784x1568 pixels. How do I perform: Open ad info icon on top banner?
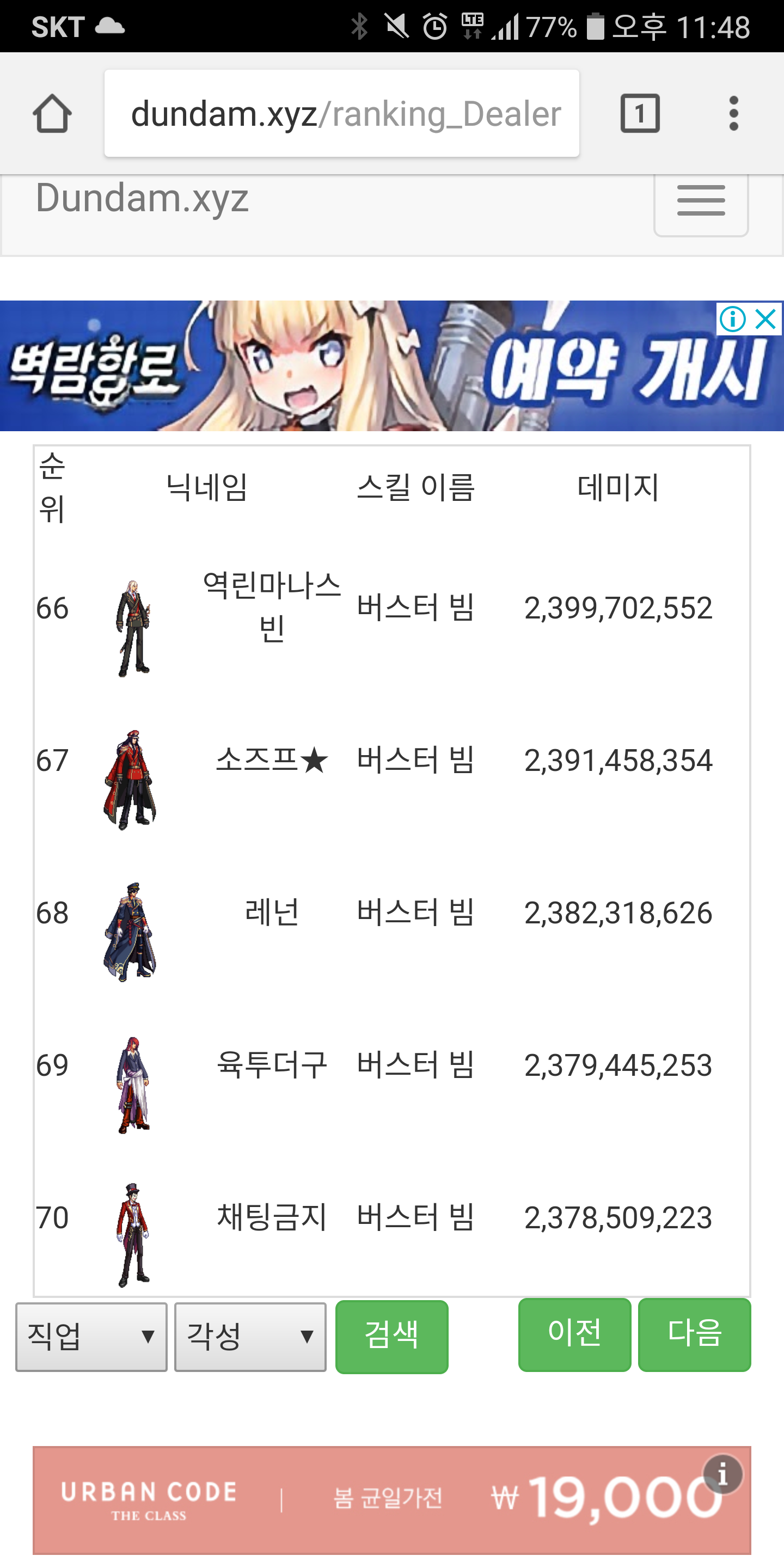click(x=732, y=319)
